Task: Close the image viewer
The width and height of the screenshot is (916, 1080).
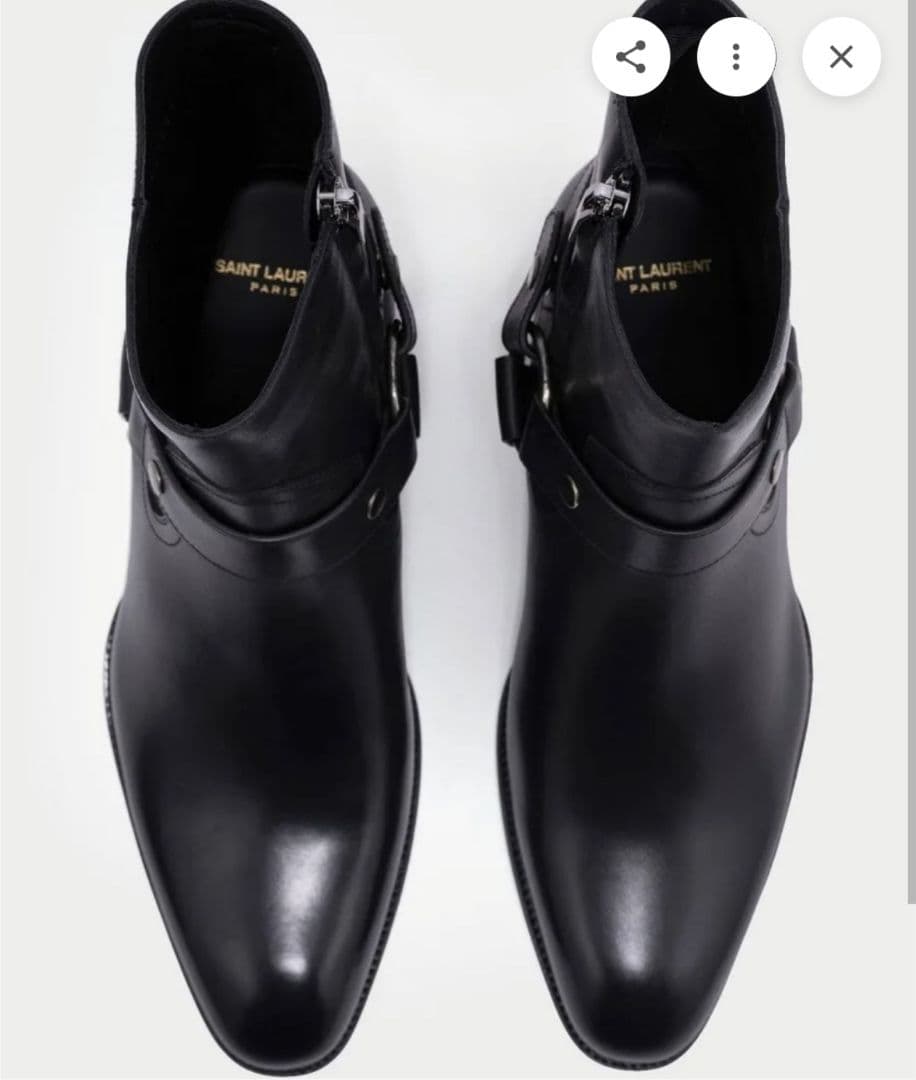Action: [x=841, y=57]
